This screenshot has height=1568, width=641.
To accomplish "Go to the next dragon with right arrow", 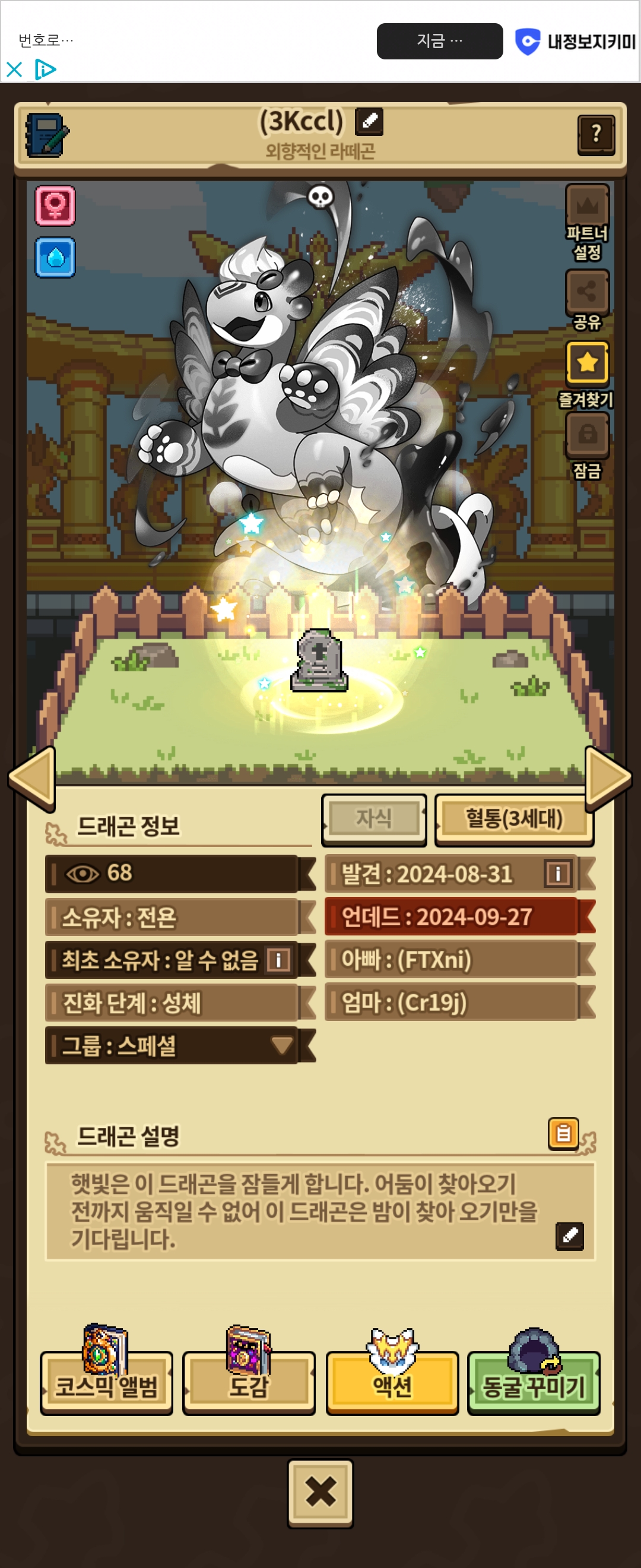I will (608, 779).
